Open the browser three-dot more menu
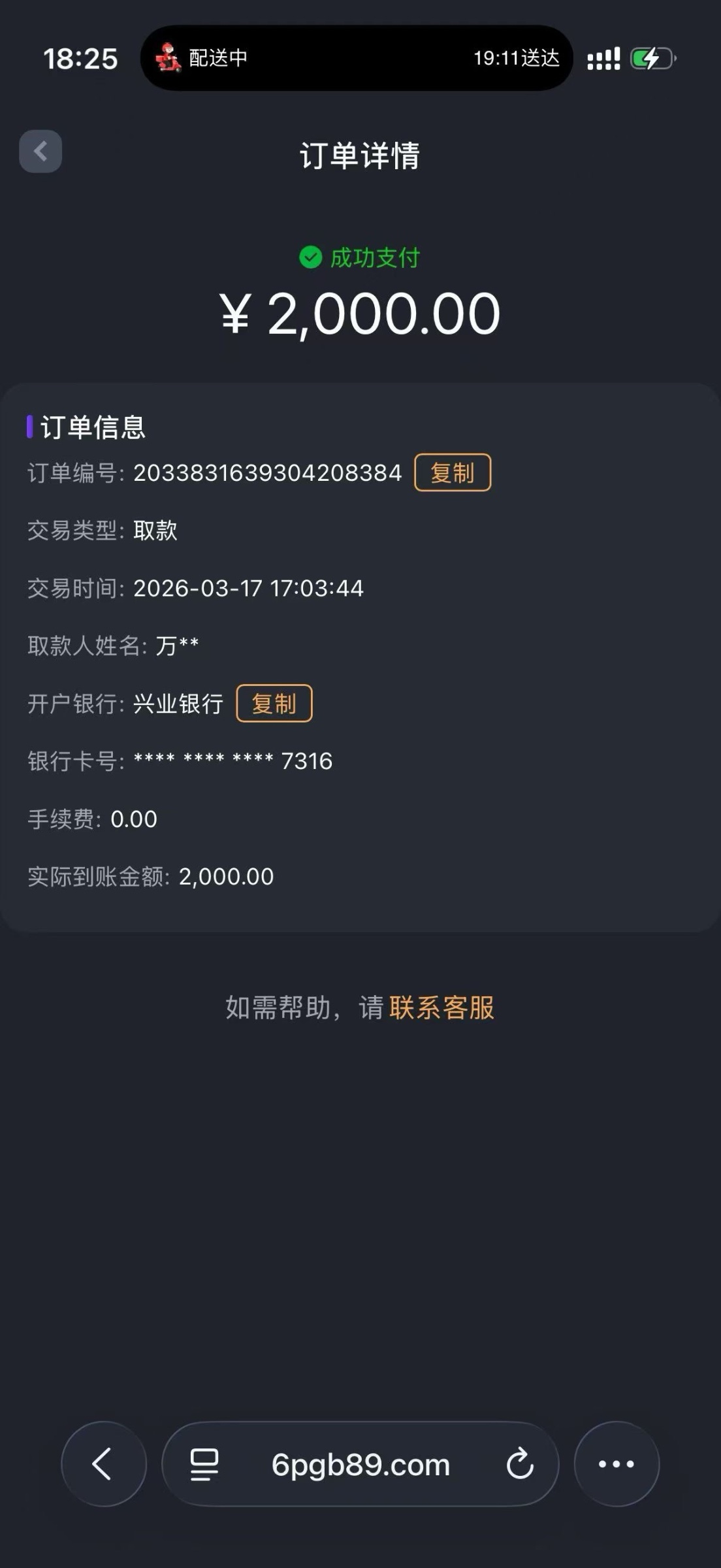Screen dimensions: 721x1568 tap(616, 1464)
